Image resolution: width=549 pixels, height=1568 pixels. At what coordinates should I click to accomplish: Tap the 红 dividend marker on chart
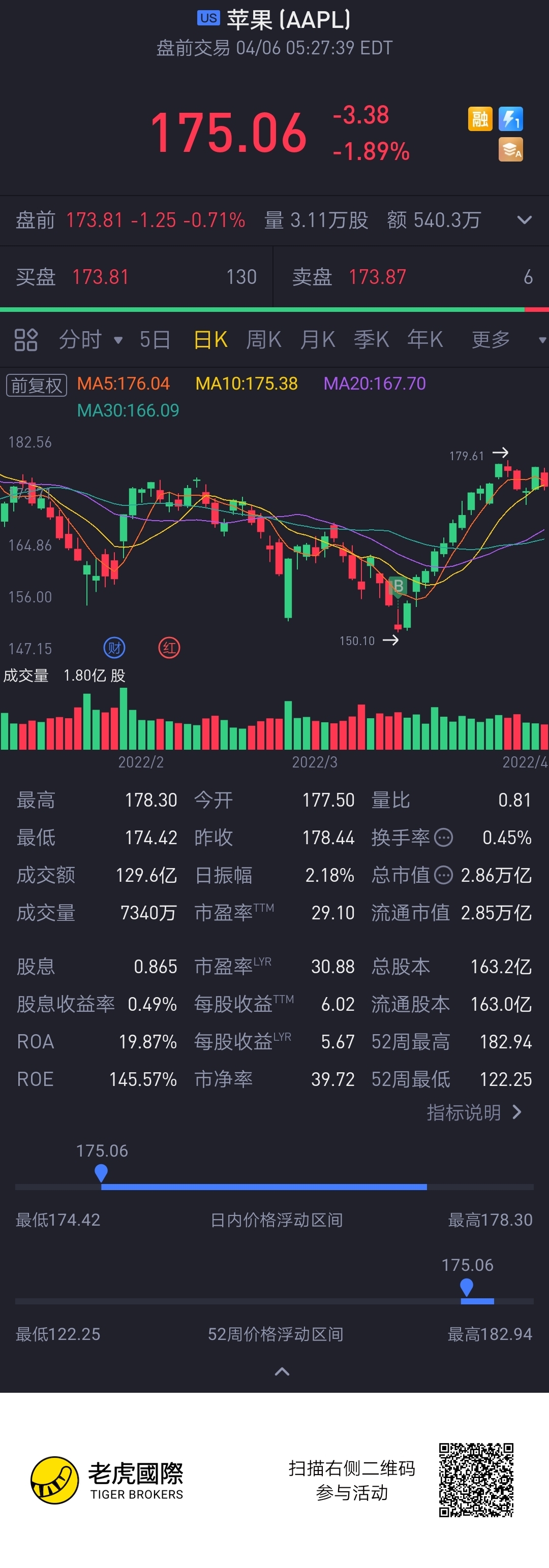[169, 648]
